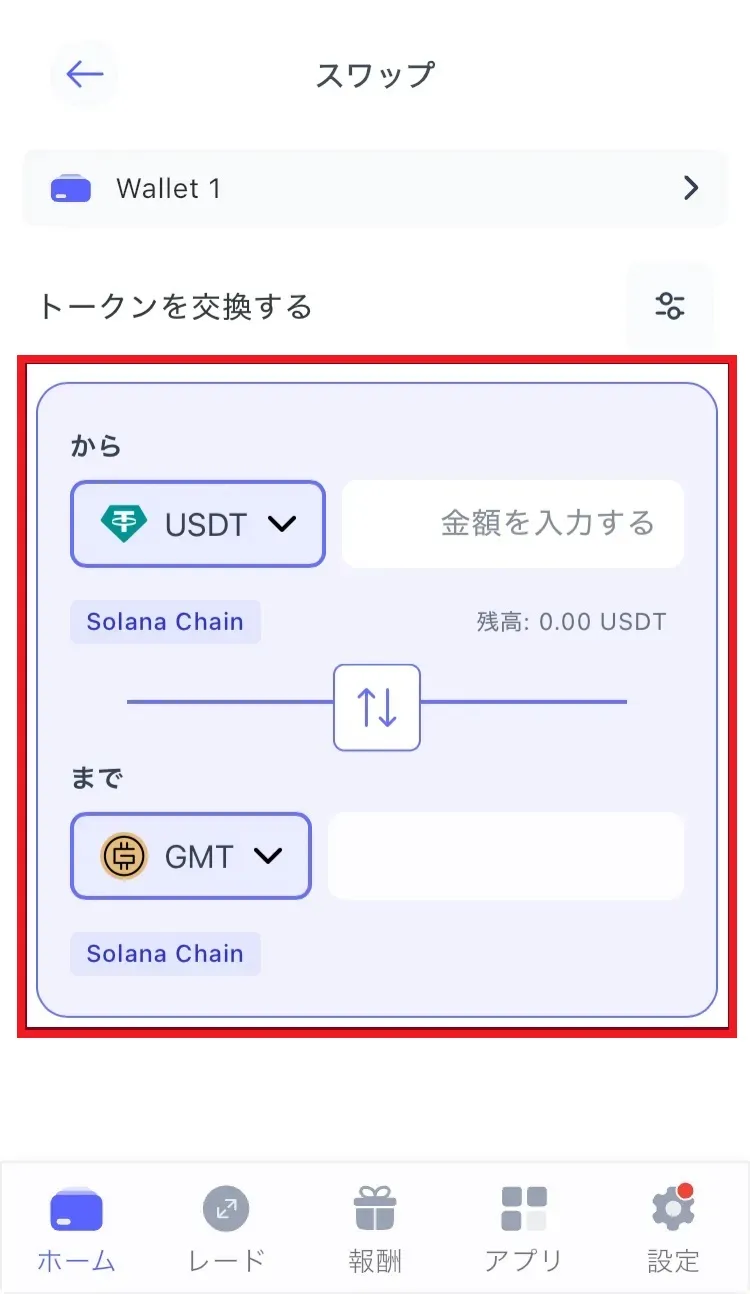750x1294 pixels.
Task: Expand Wallet 1 with the right chevron
Action: point(690,188)
